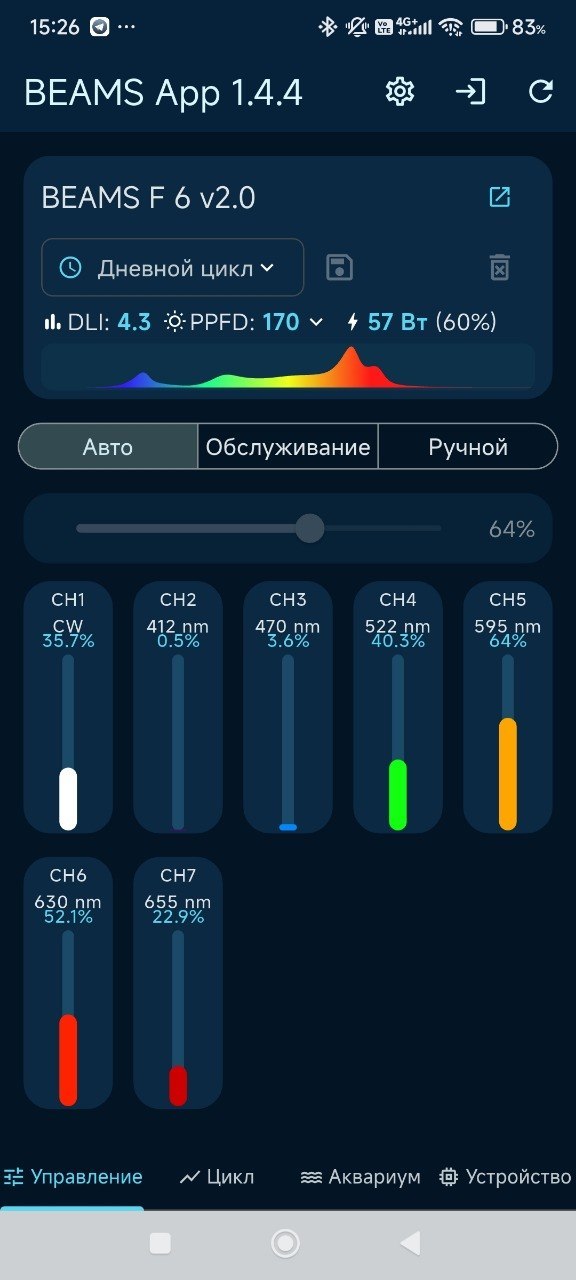Image resolution: width=576 pixels, height=1280 pixels.
Task: Open BEAMS F 6 v2.0 external link icon
Action: click(499, 197)
